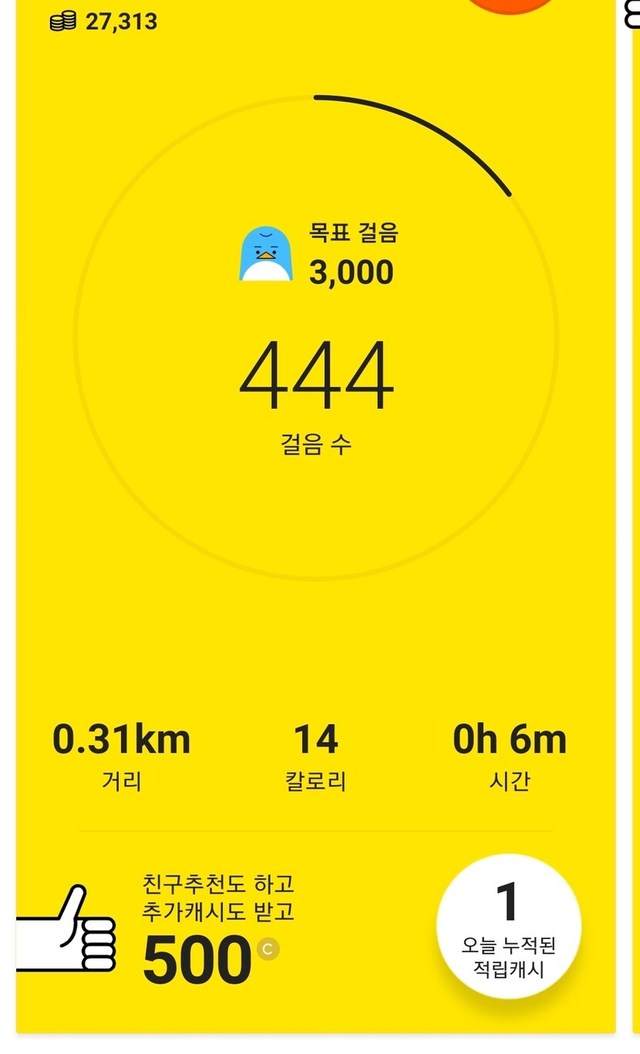Open the 27,313 cash balance

coord(104,21)
